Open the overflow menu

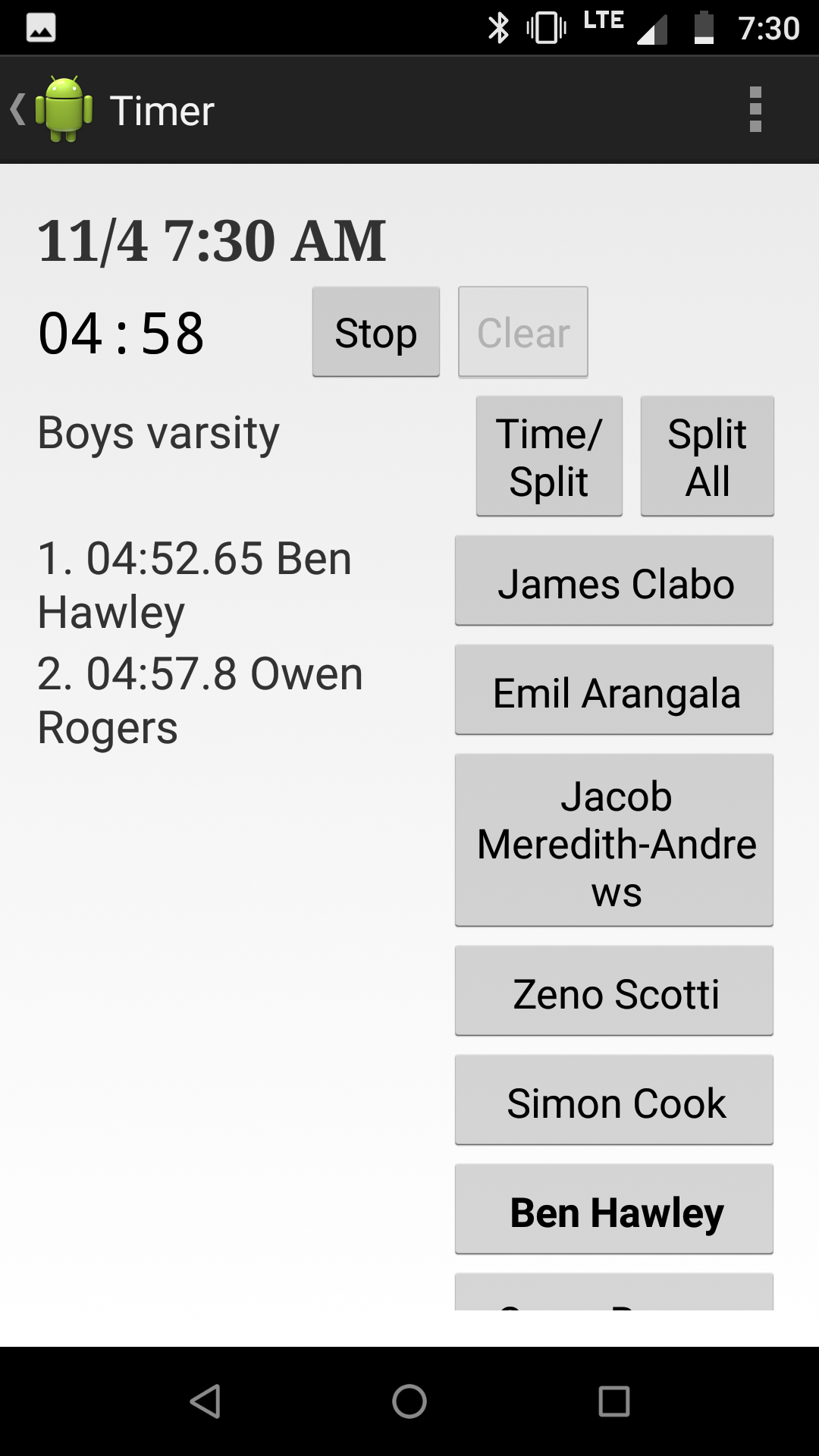[755, 110]
